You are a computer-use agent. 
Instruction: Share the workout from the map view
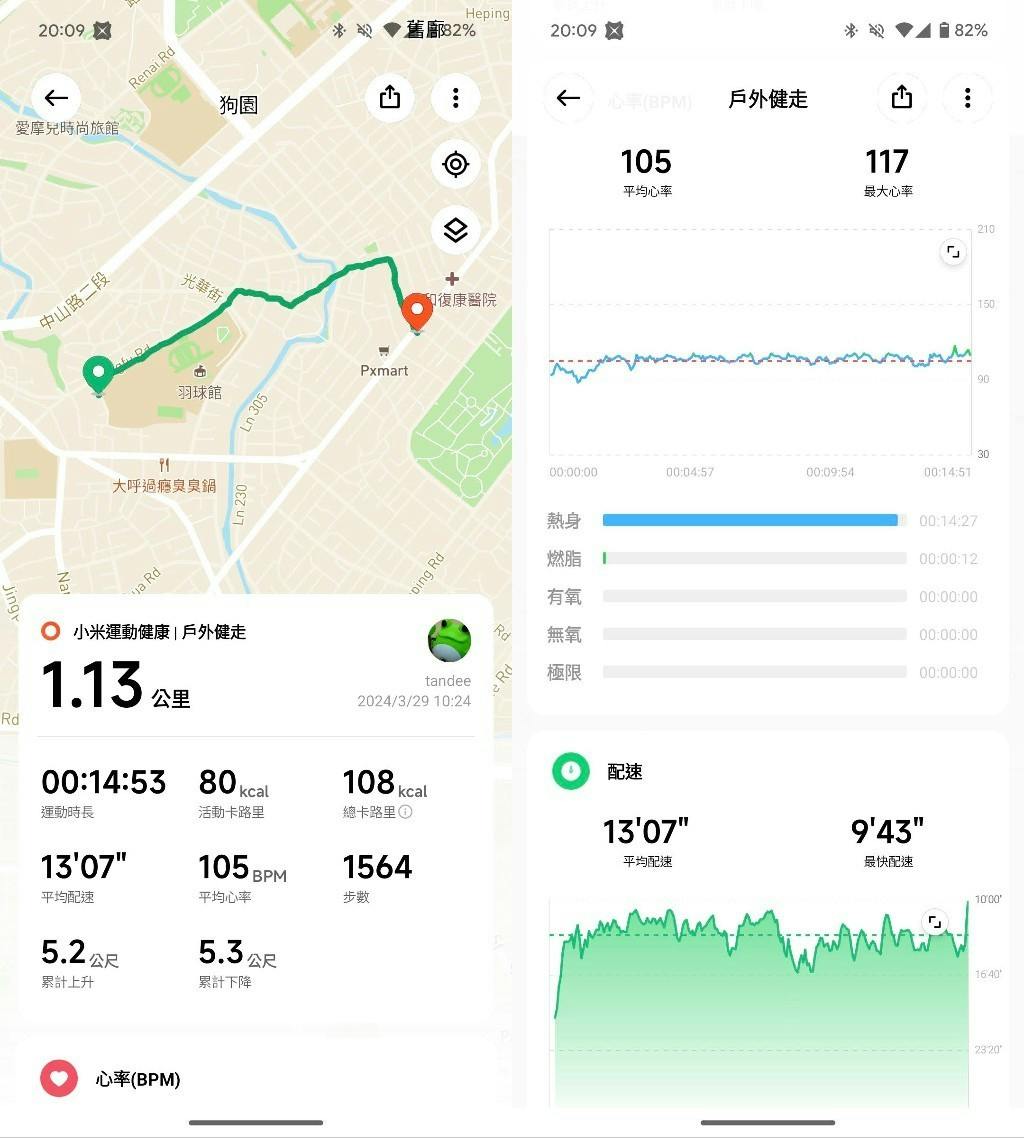[390, 98]
